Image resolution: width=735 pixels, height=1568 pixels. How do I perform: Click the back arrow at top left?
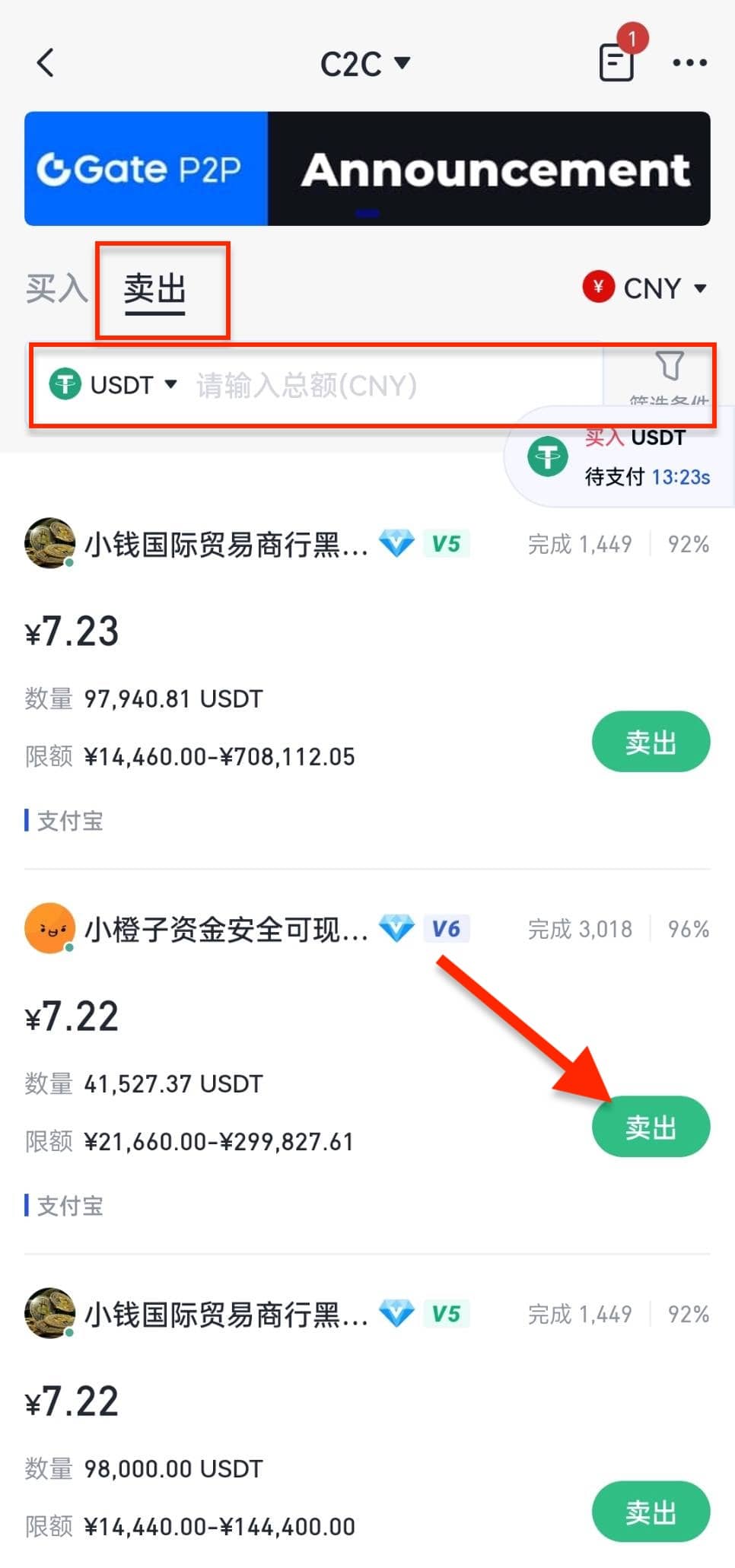[46, 62]
